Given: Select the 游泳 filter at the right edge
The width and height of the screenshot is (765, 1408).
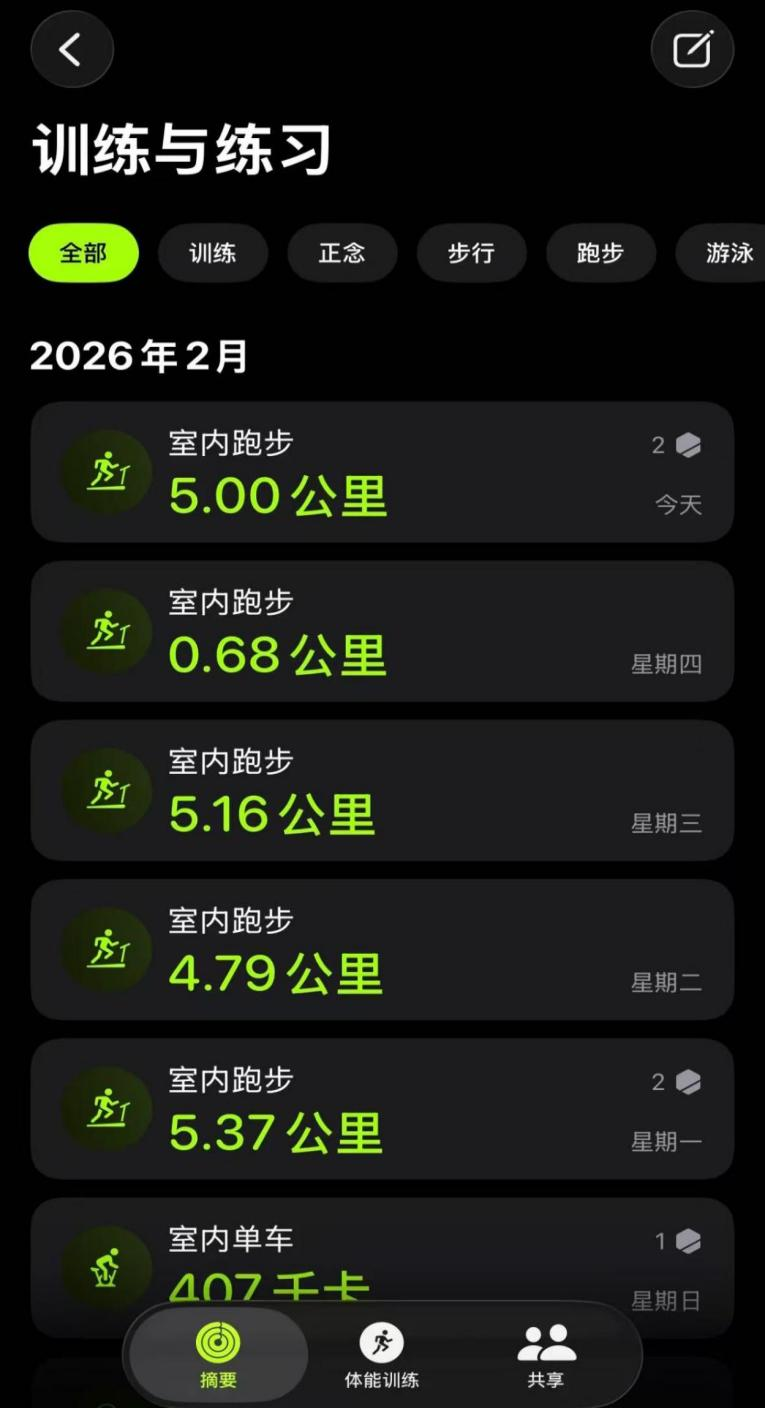Looking at the screenshot, I should point(729,253).
